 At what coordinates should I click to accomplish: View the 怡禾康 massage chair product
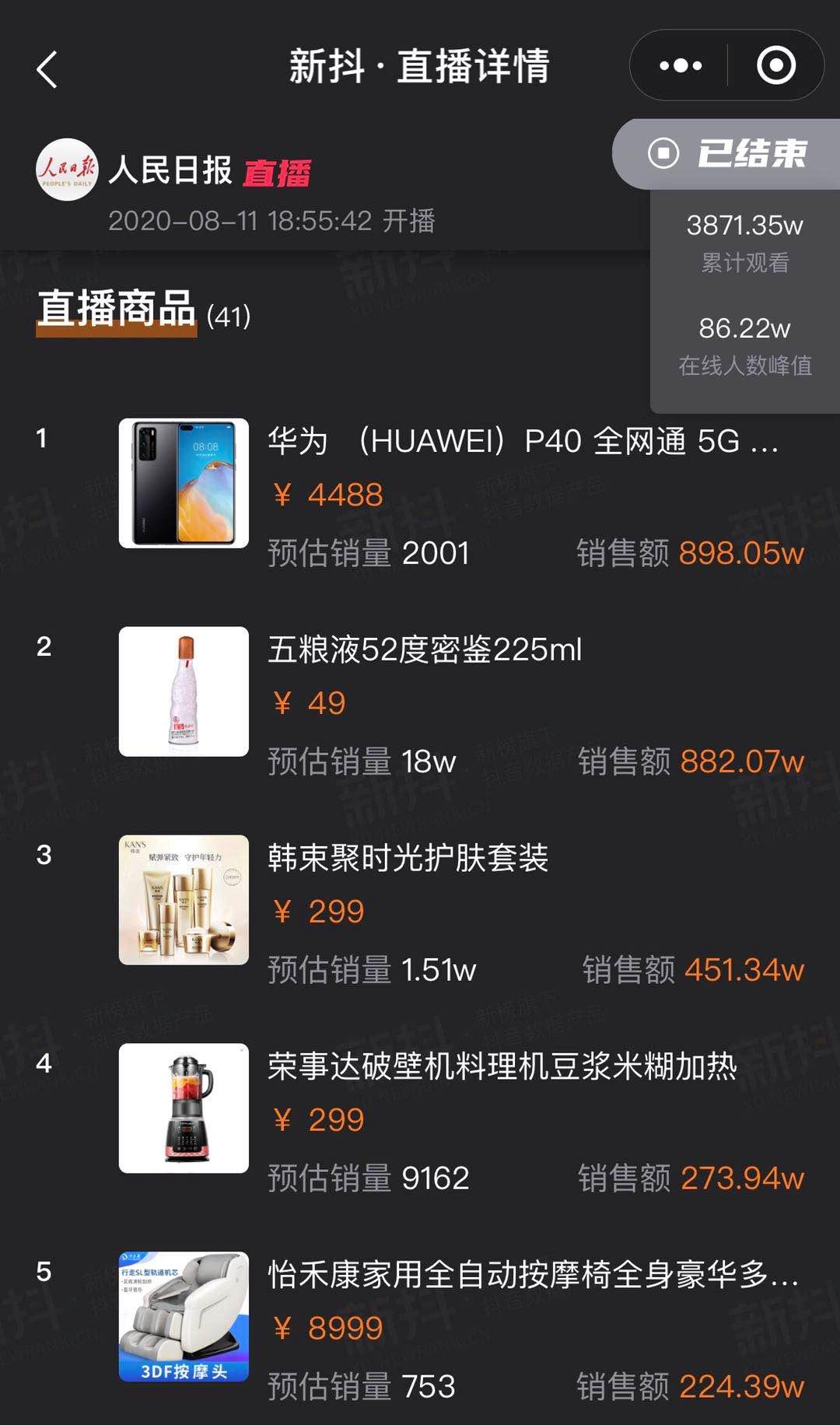tap(532, 1275)
